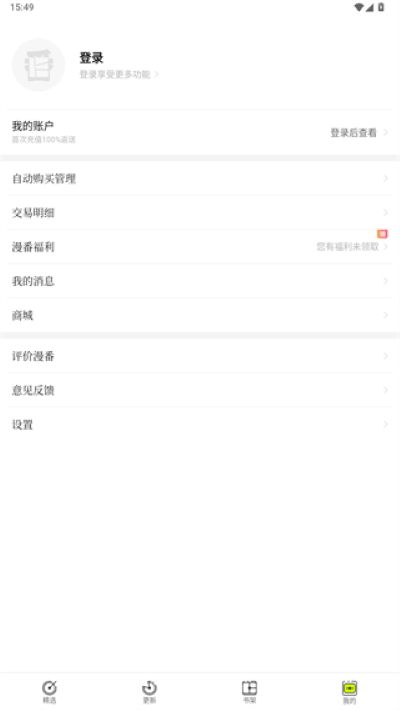Open 评价漫番 to rate the app
400x710 pixels.
click(x=200, y=356)
